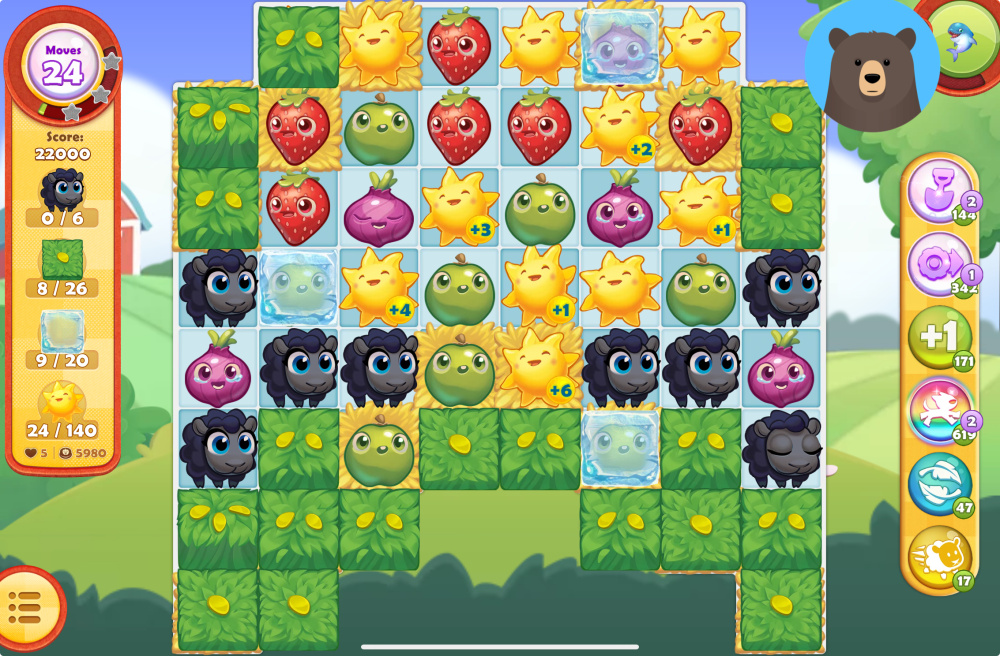Use the yellow sheep booster
1000x656 pixels.
coord(938,556)
